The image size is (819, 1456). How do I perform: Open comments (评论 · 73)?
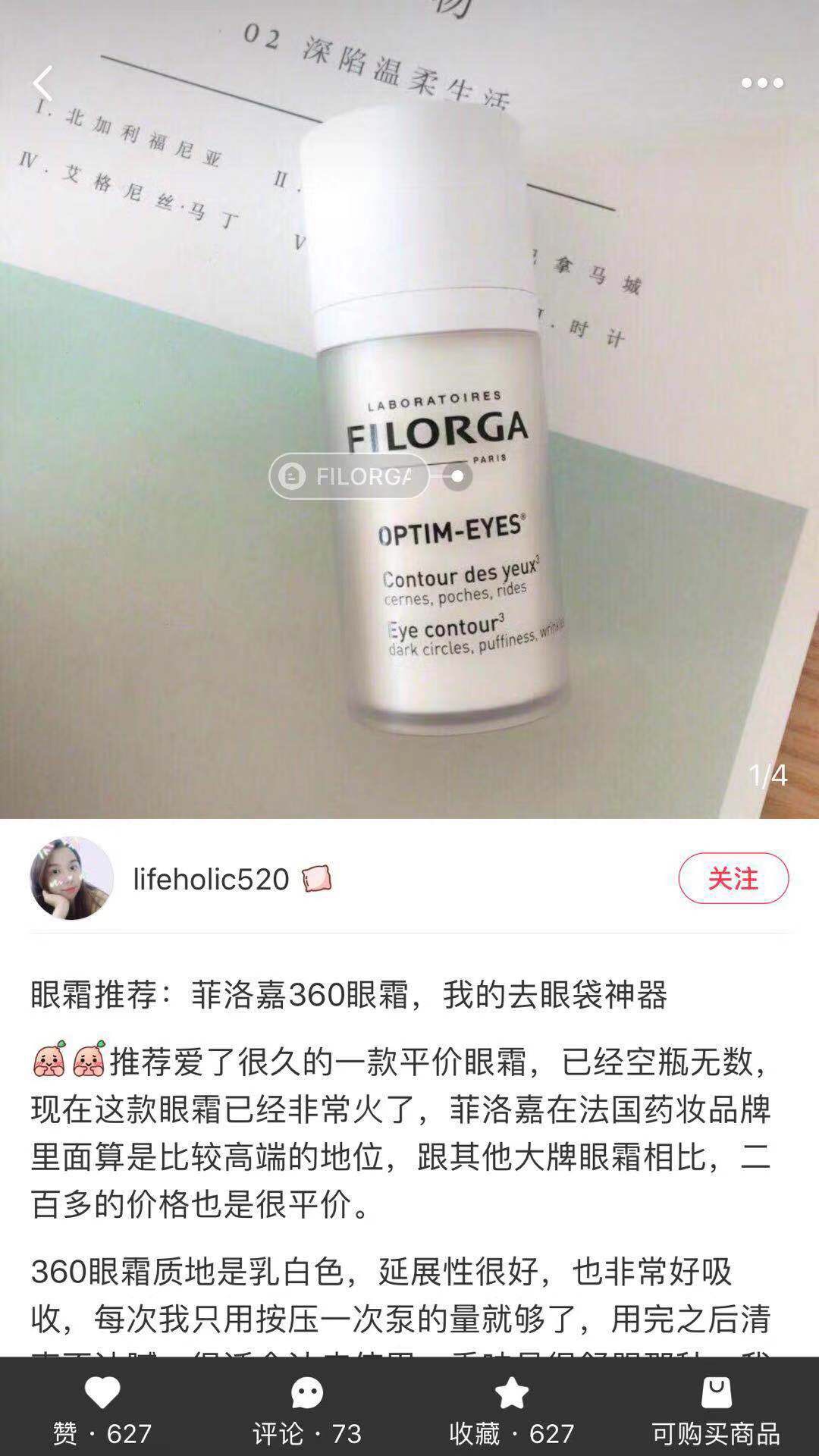click(x=307, y=1410)
